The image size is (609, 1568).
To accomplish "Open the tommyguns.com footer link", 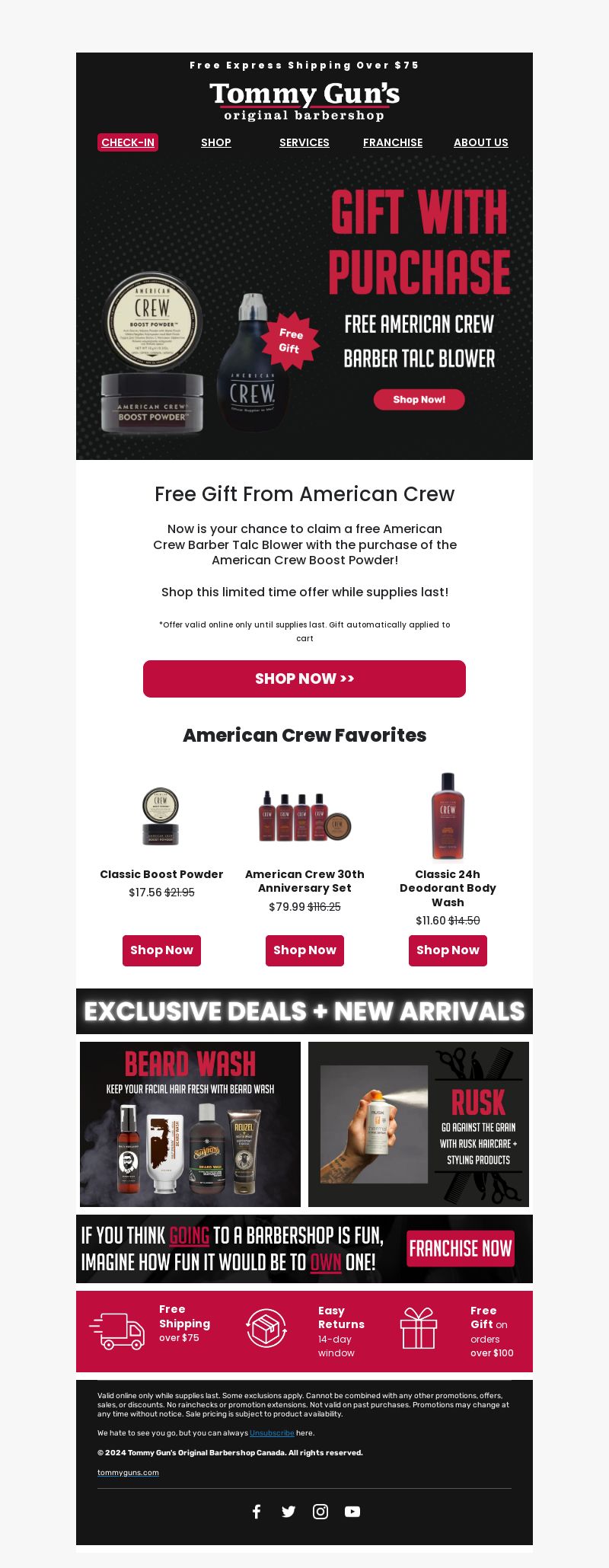I will point(128,1472).
